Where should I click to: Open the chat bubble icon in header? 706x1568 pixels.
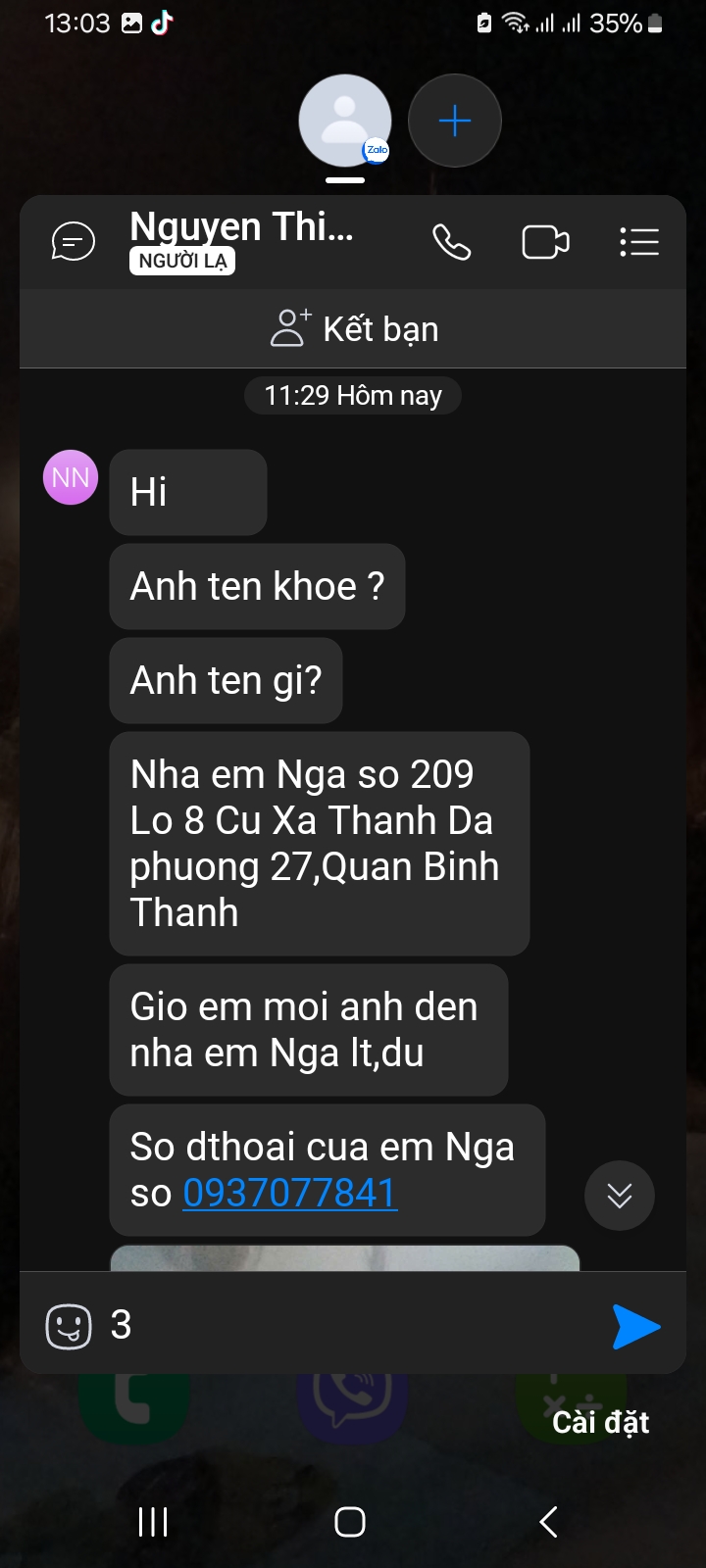click(x=74, y=242)
